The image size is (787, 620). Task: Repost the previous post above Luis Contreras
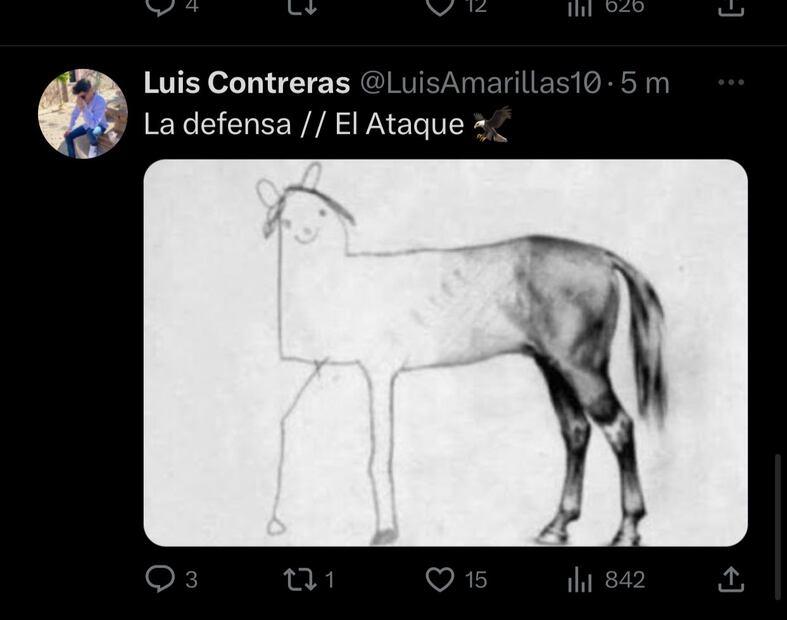point(300,7)
